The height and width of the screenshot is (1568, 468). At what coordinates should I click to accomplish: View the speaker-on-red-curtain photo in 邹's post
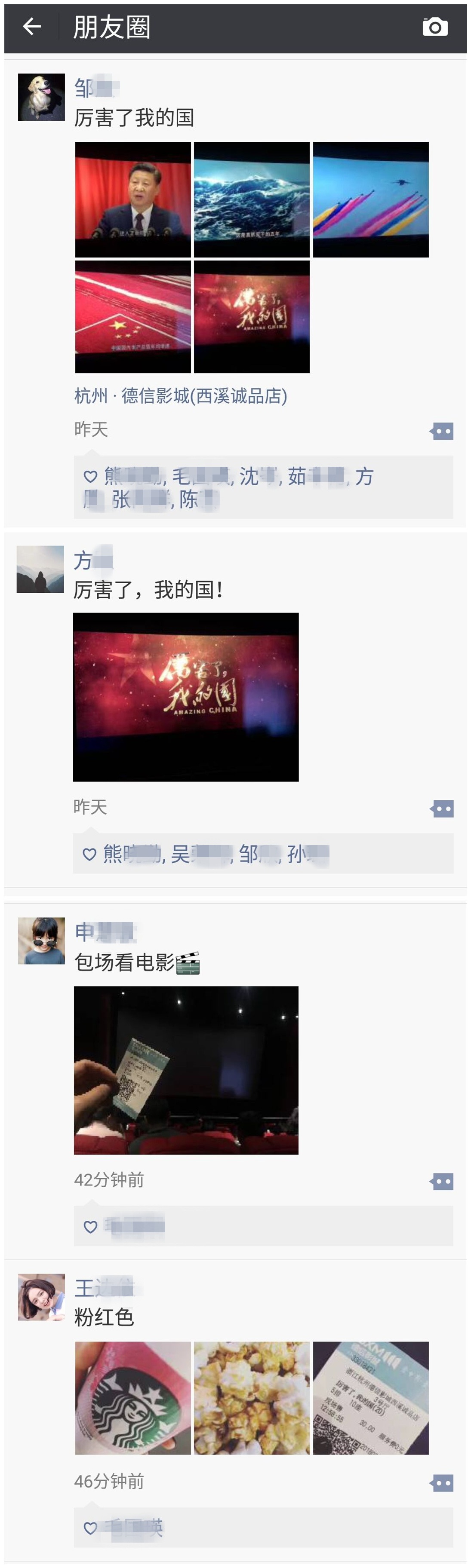pyautogui.click(x=133, y=199)
